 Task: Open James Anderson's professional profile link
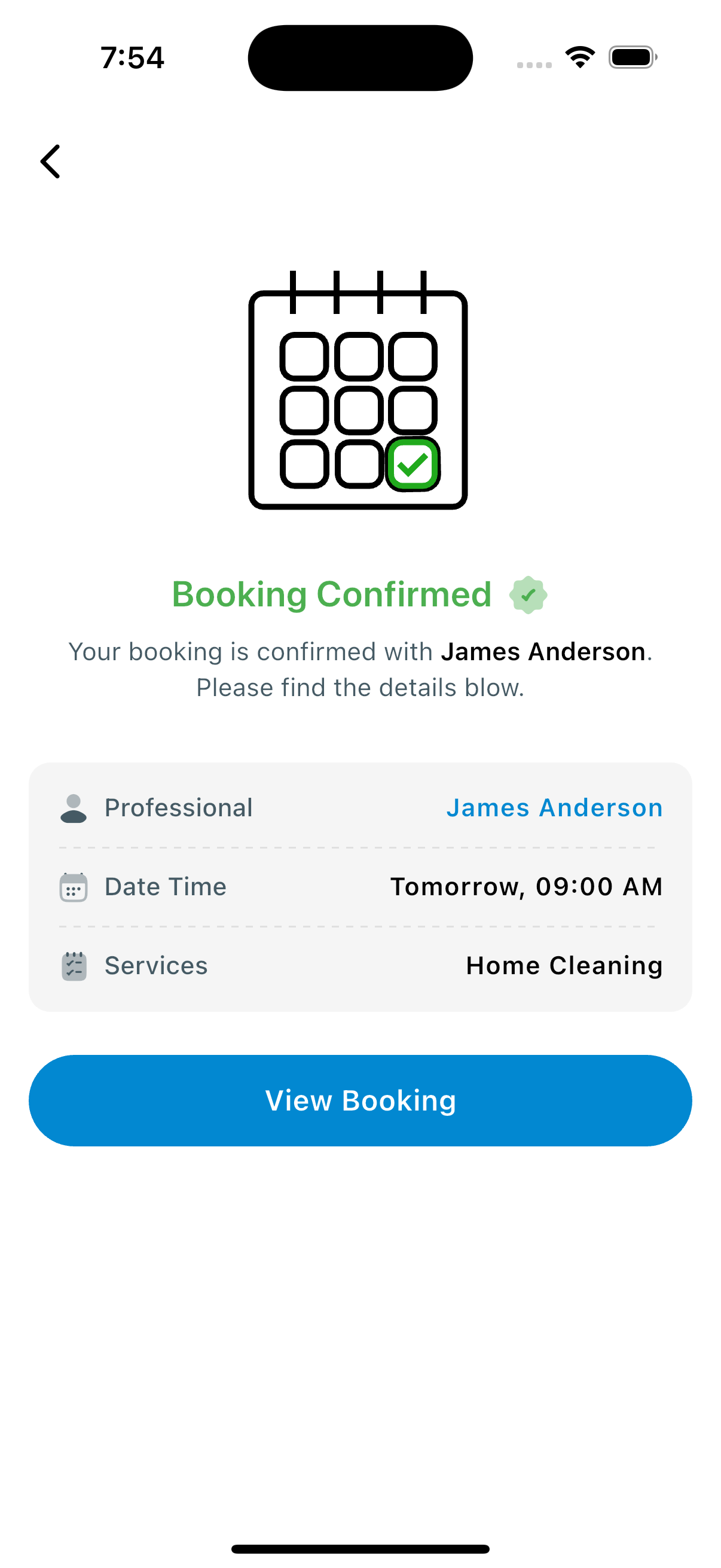[554, 807]
